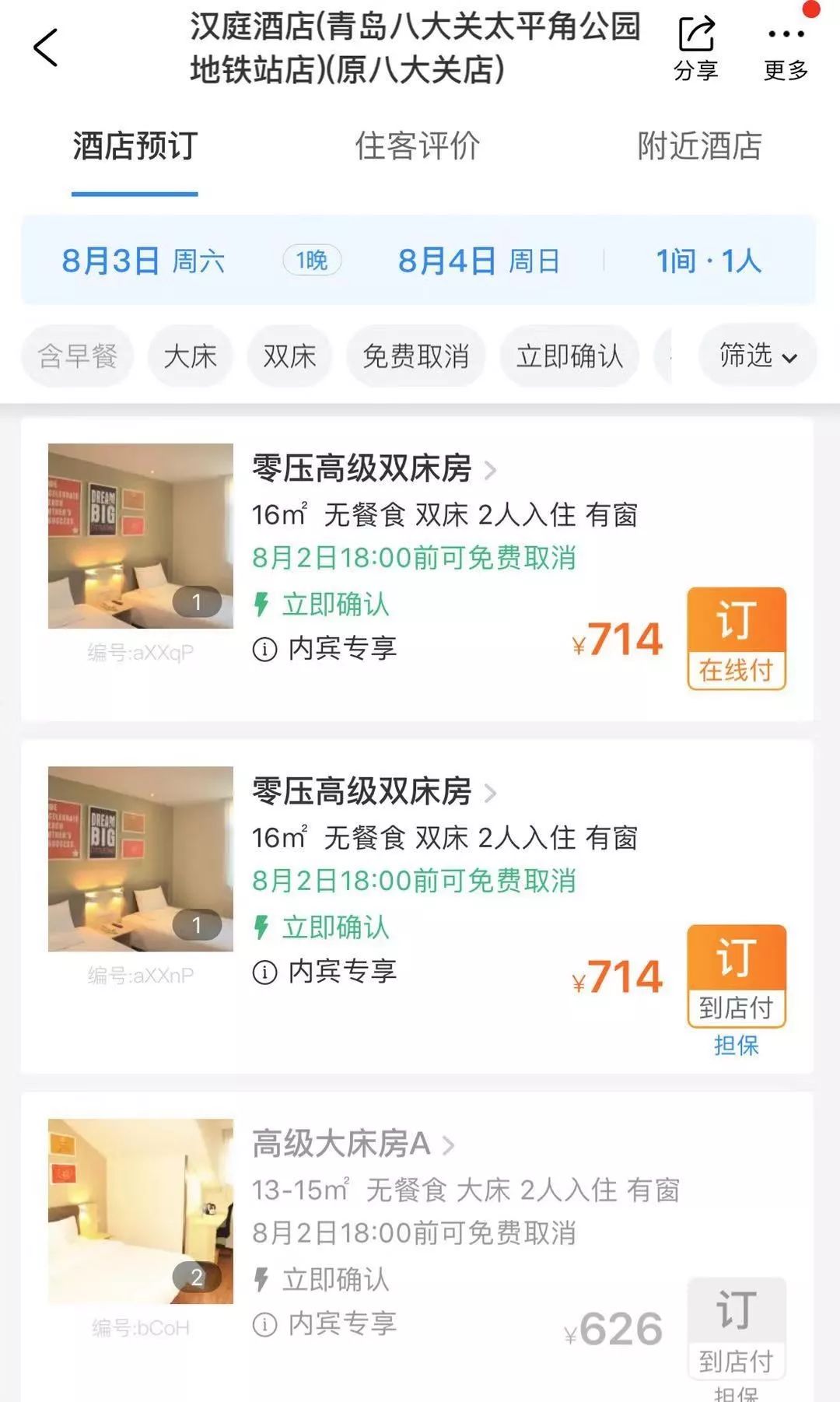Toggle the 含早餐 filter

(77, 356)
